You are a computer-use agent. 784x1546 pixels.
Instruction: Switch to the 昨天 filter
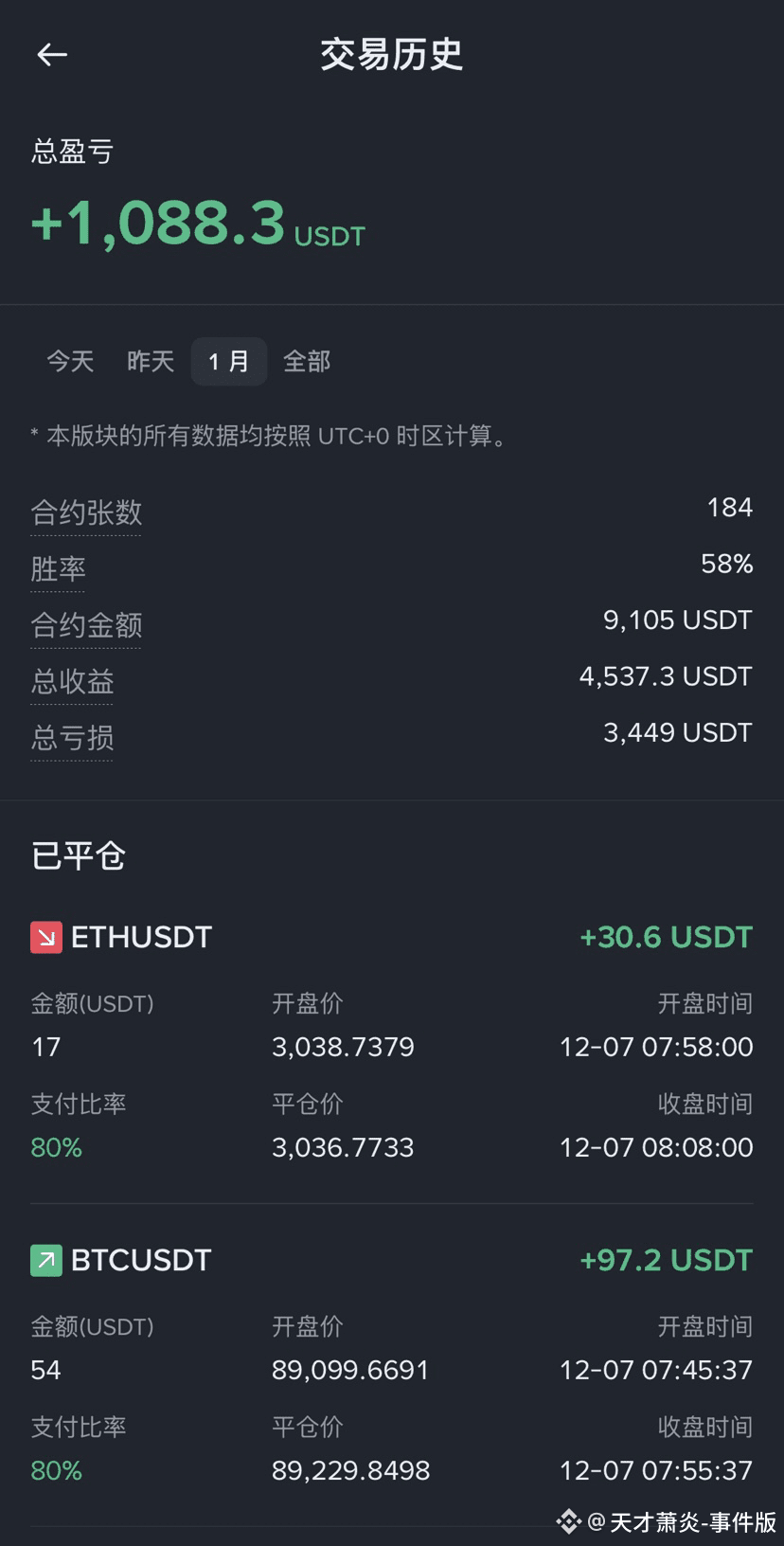point(151,361)
